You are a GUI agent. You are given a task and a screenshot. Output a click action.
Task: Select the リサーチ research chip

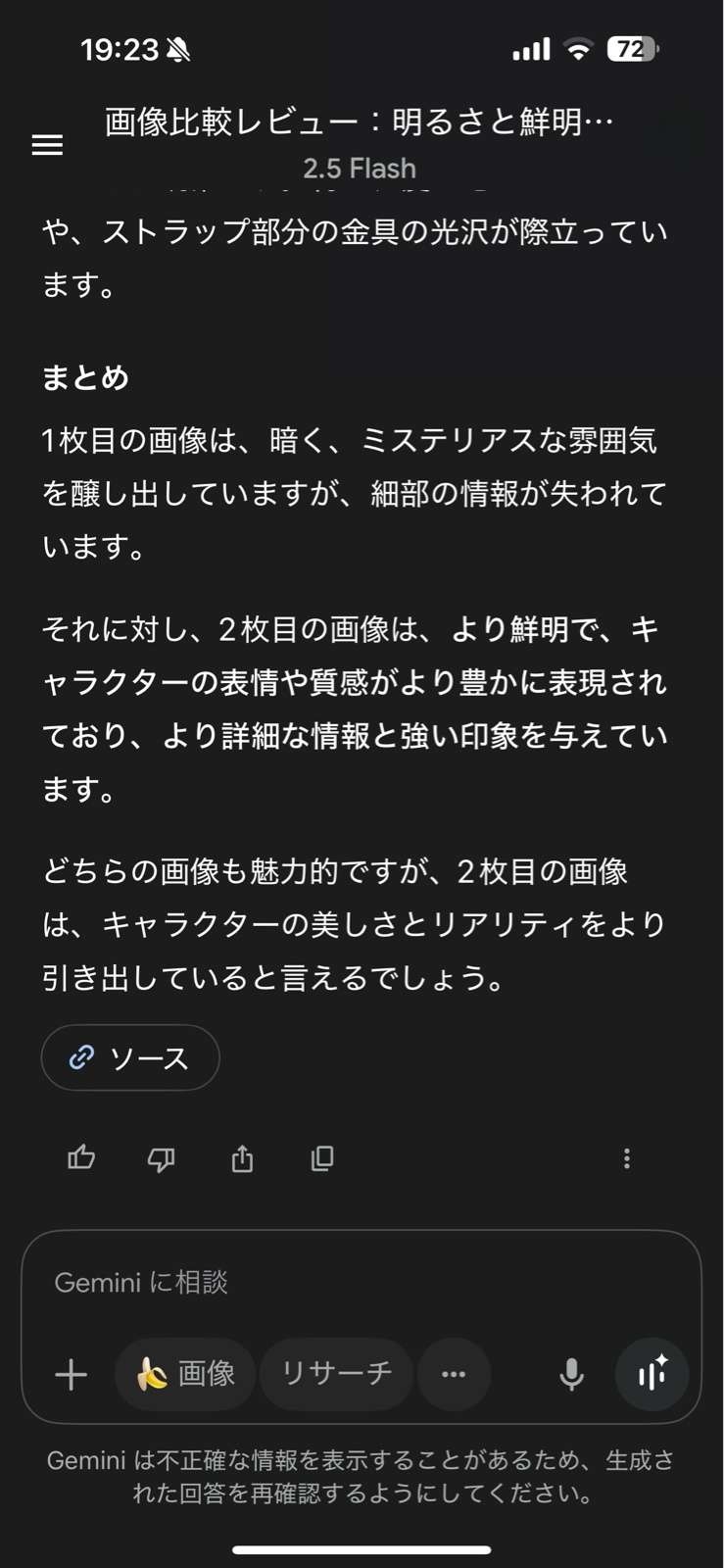click(x=336, y=1374)
